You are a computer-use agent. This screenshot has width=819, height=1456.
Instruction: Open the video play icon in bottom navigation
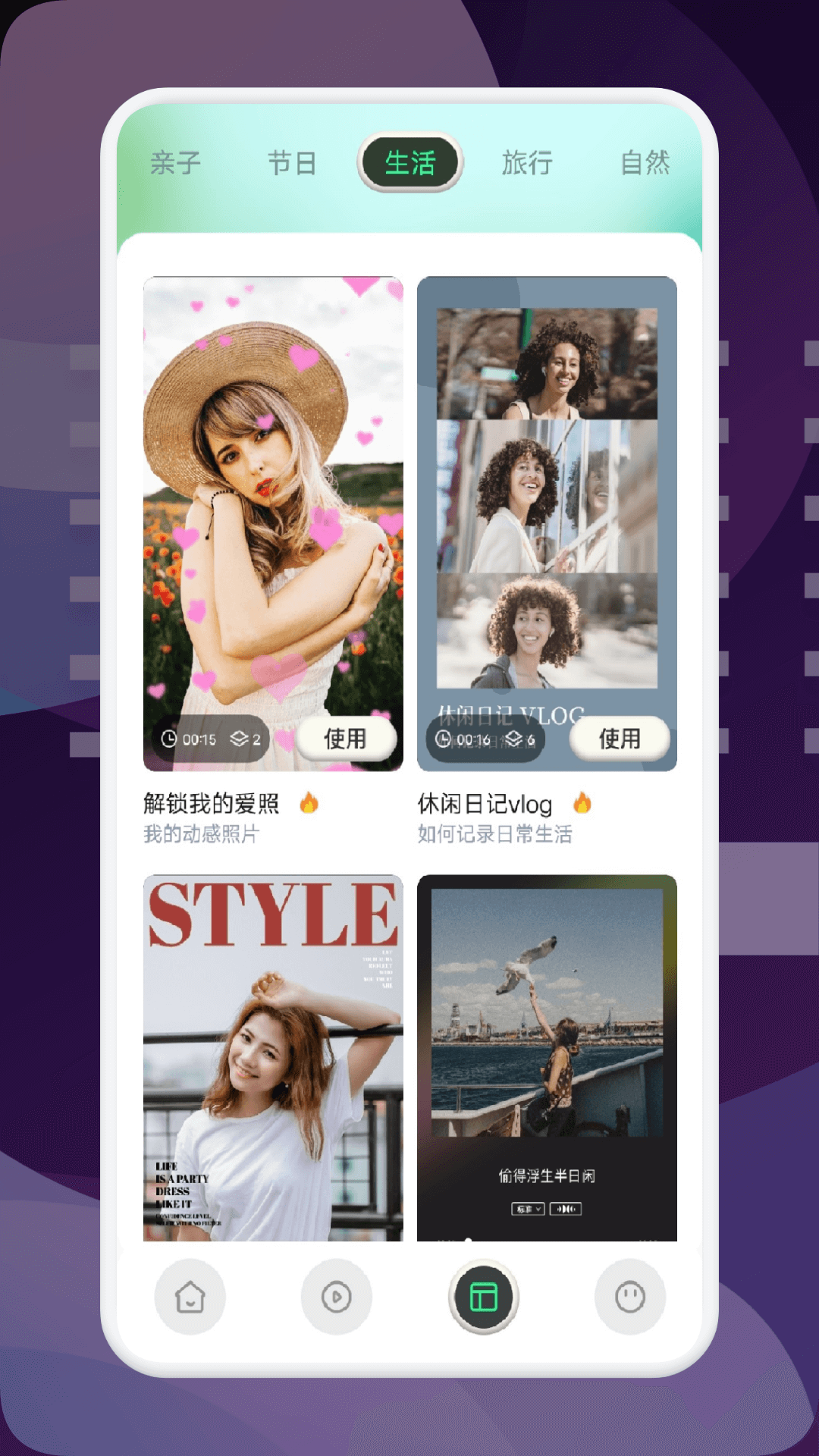click(x=337, y=1297)
